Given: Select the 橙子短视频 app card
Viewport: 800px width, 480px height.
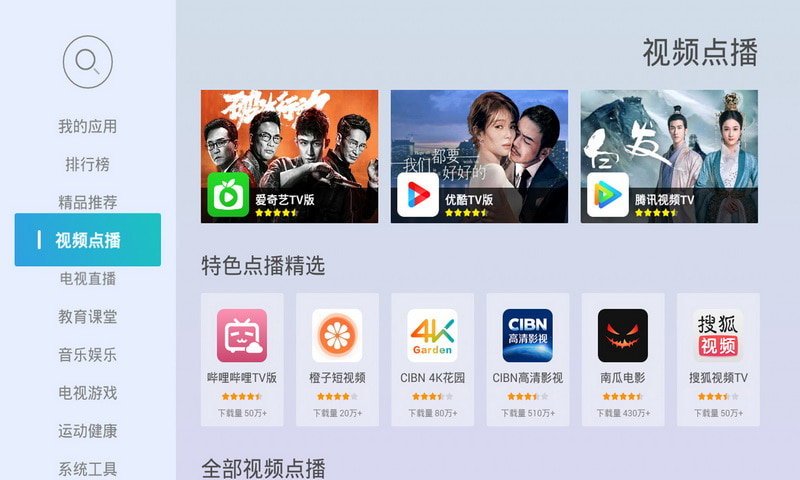Looking at the screenshot, I should [x=337, y=359].
